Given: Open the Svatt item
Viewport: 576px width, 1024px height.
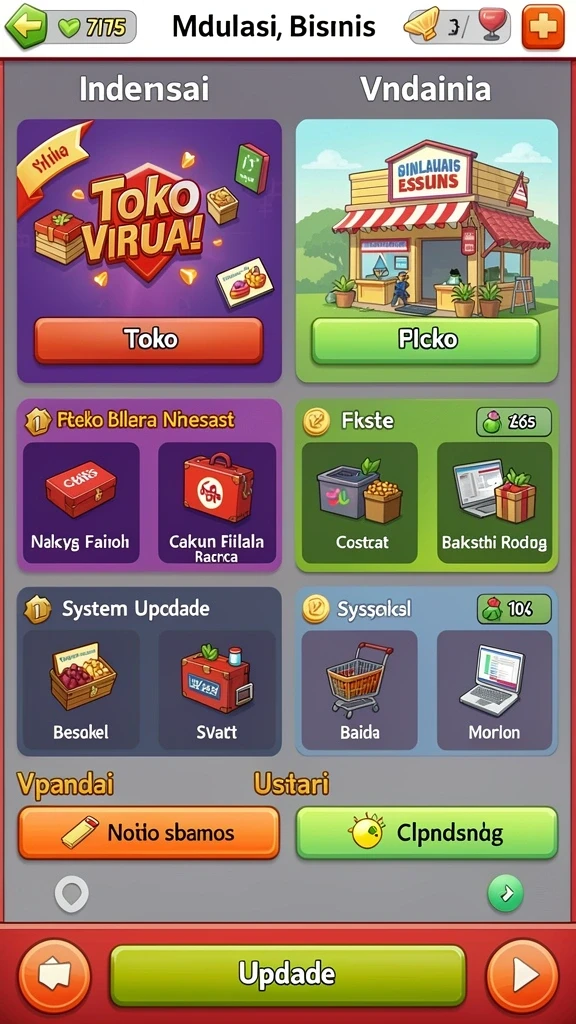Looking at the screenshot, I should (217, 690).
